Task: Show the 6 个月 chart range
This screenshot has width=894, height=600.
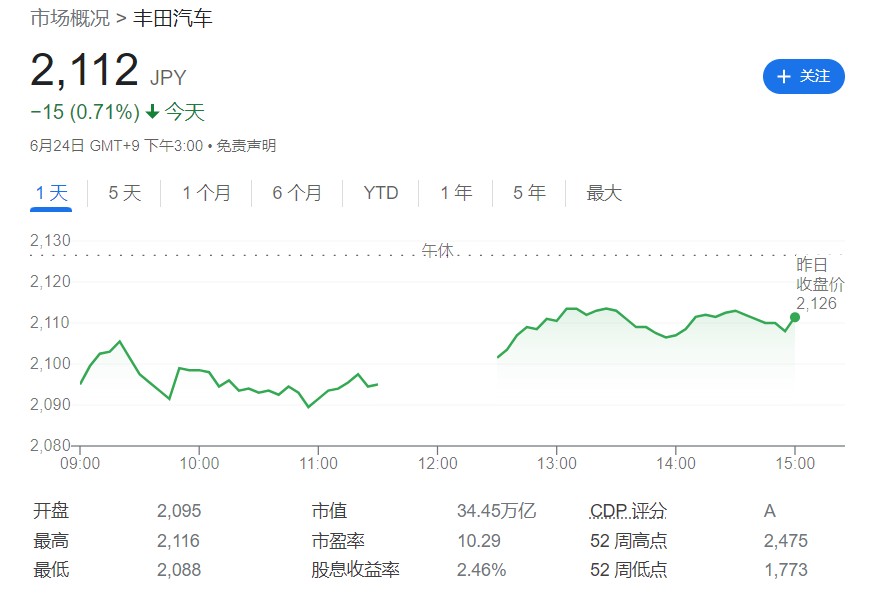Action: point(297,193)
